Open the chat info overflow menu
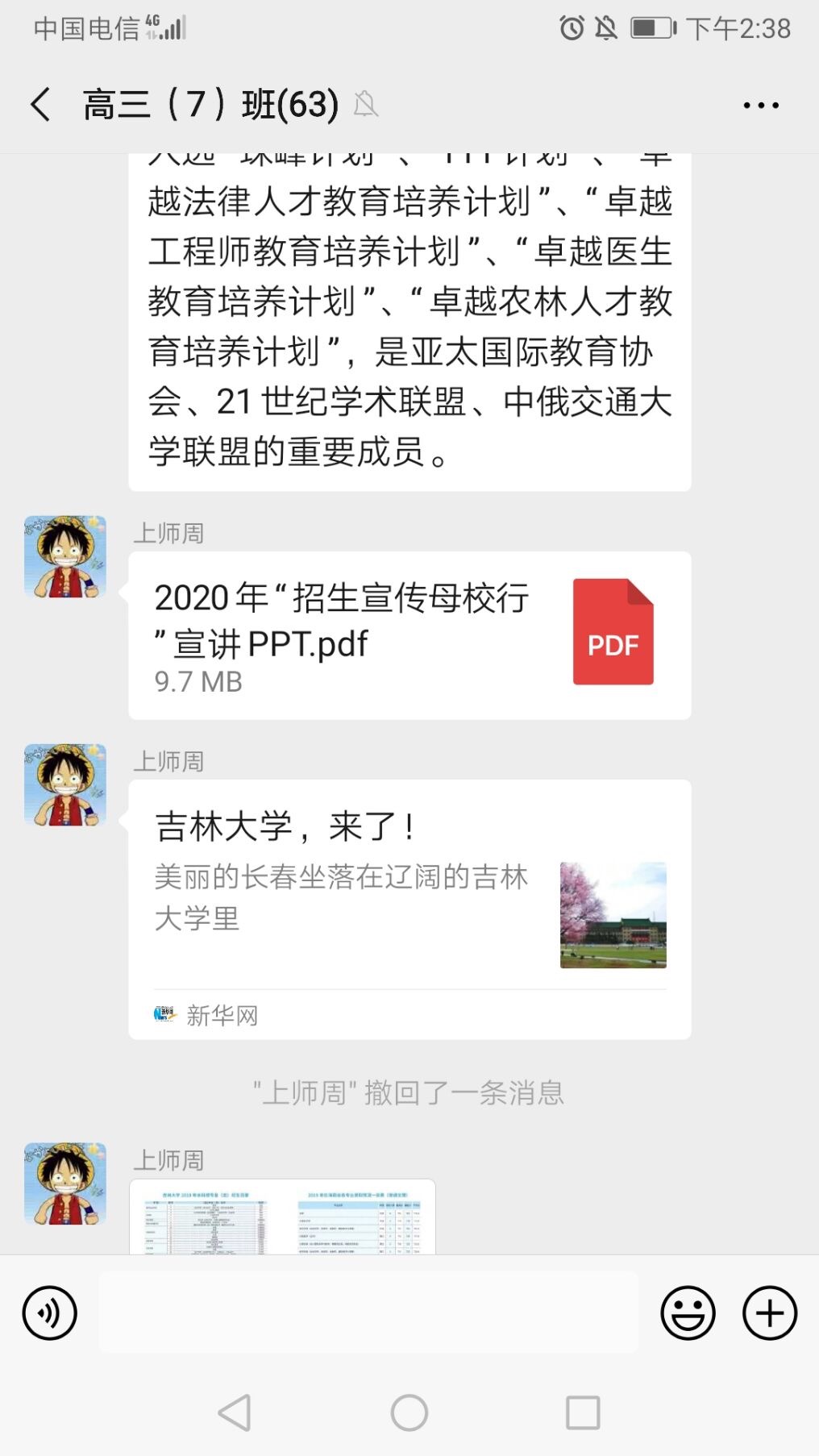 760,105
